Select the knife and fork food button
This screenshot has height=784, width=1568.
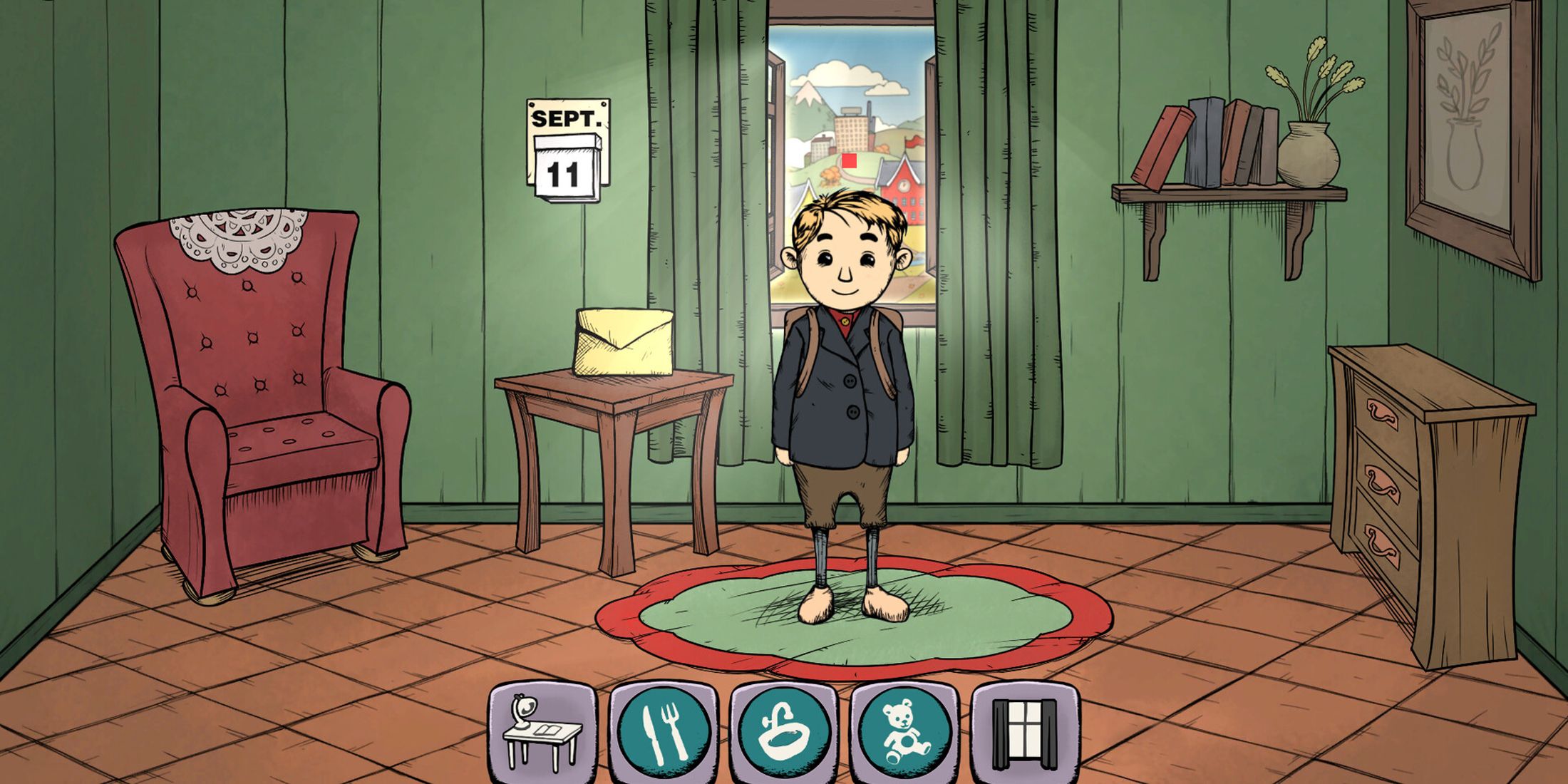click(x=664, y=733)
